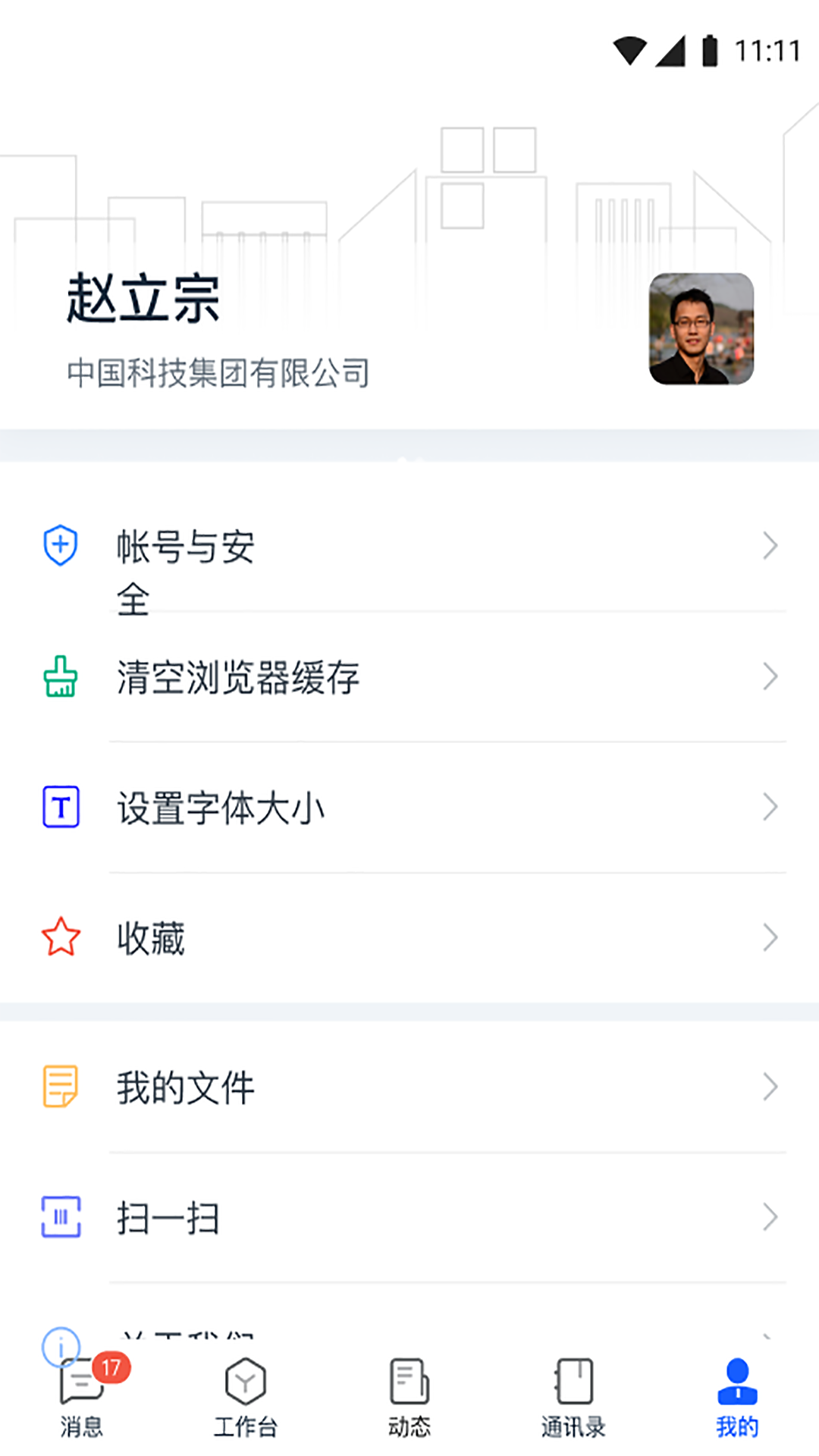
Task: Click the yellow document icon for 我的文件
Action: coord(61,1087)
